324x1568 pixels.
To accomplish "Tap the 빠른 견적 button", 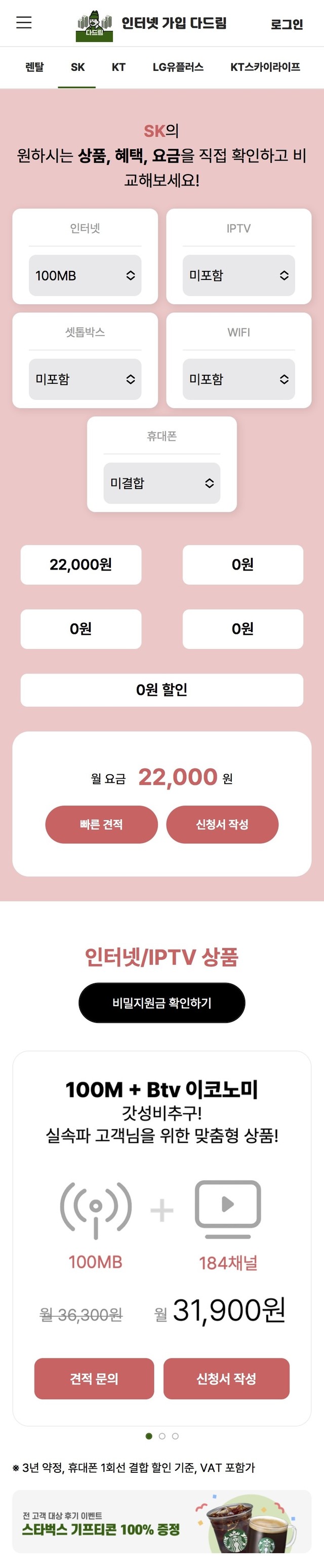I will tap(102, 824).
